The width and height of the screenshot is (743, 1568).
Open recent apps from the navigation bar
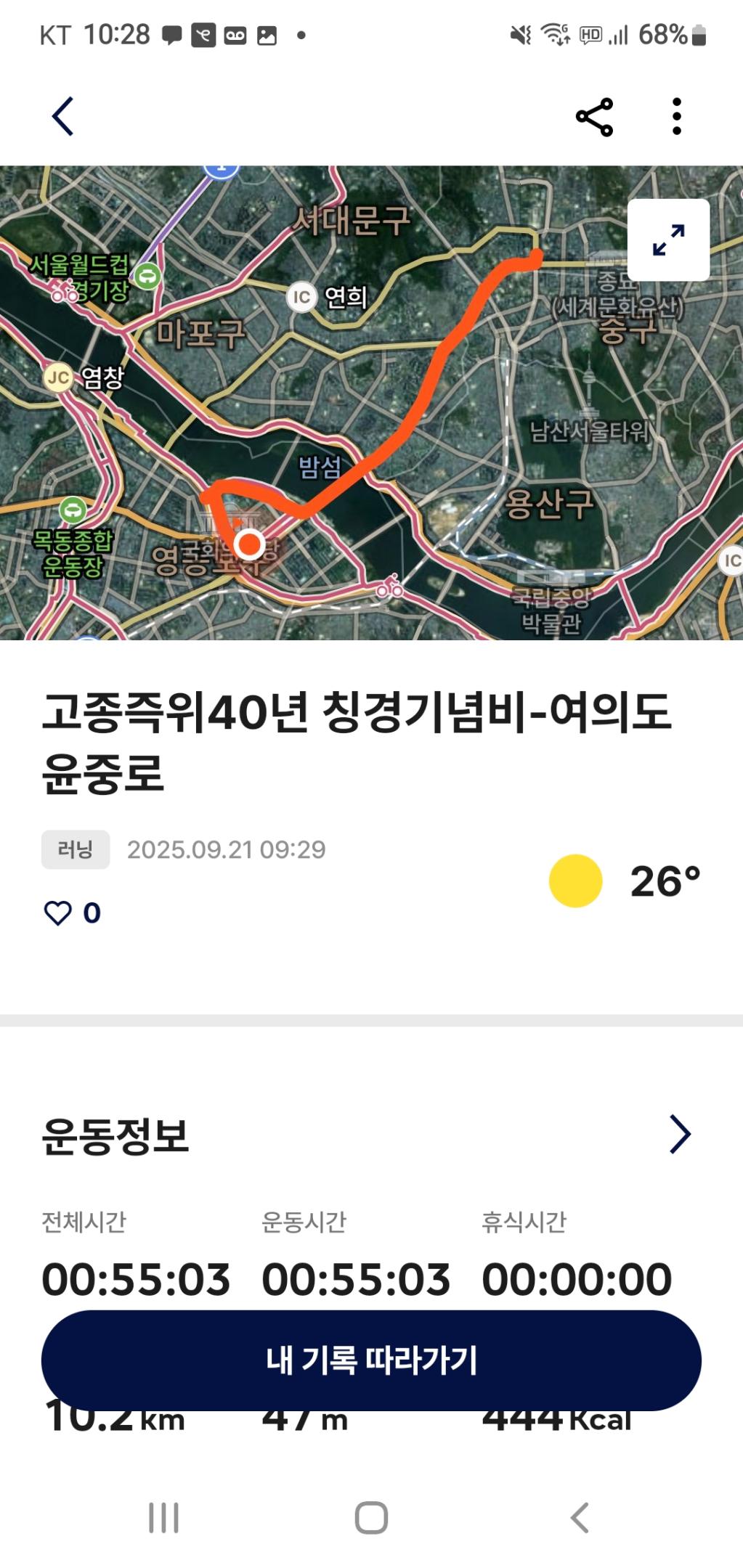click(x=163, y=1517)
